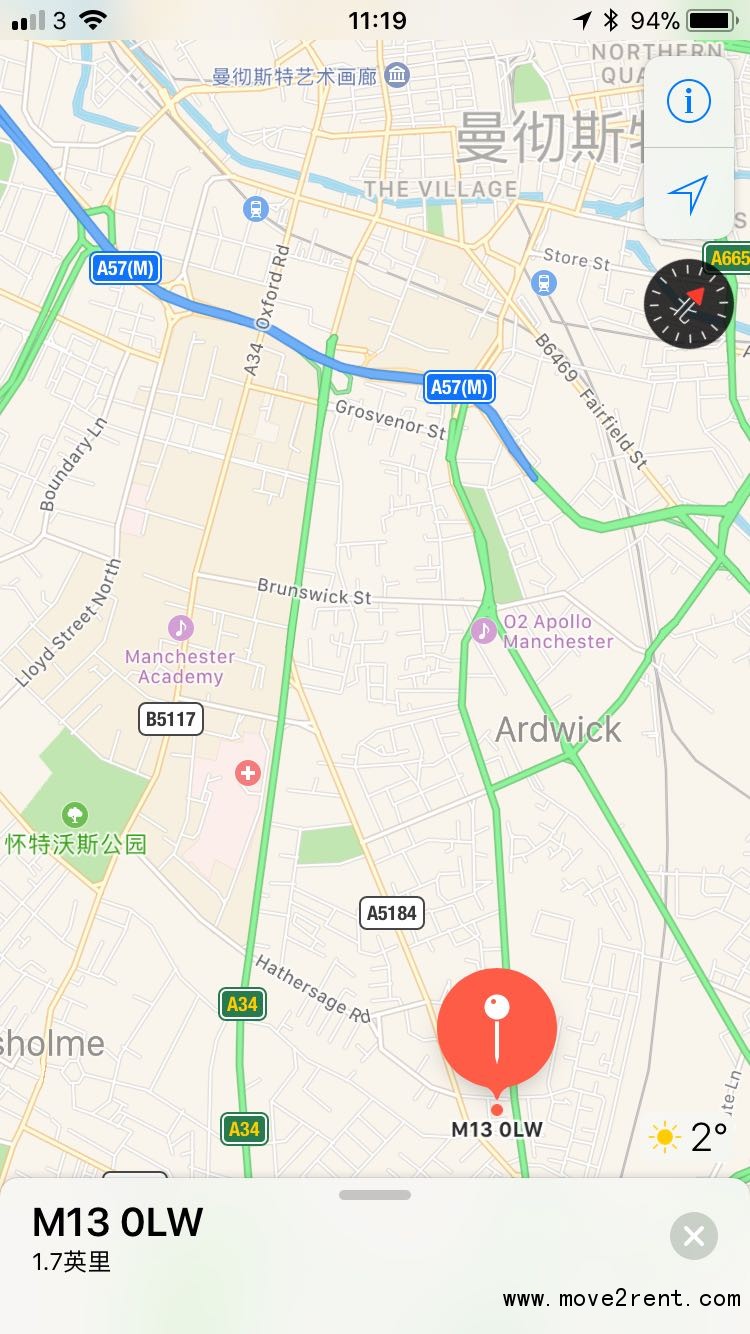The height and width of the screenshot is (1334, 750).
Task: Select the train station near Store St
Action: (x=544, y=283)
